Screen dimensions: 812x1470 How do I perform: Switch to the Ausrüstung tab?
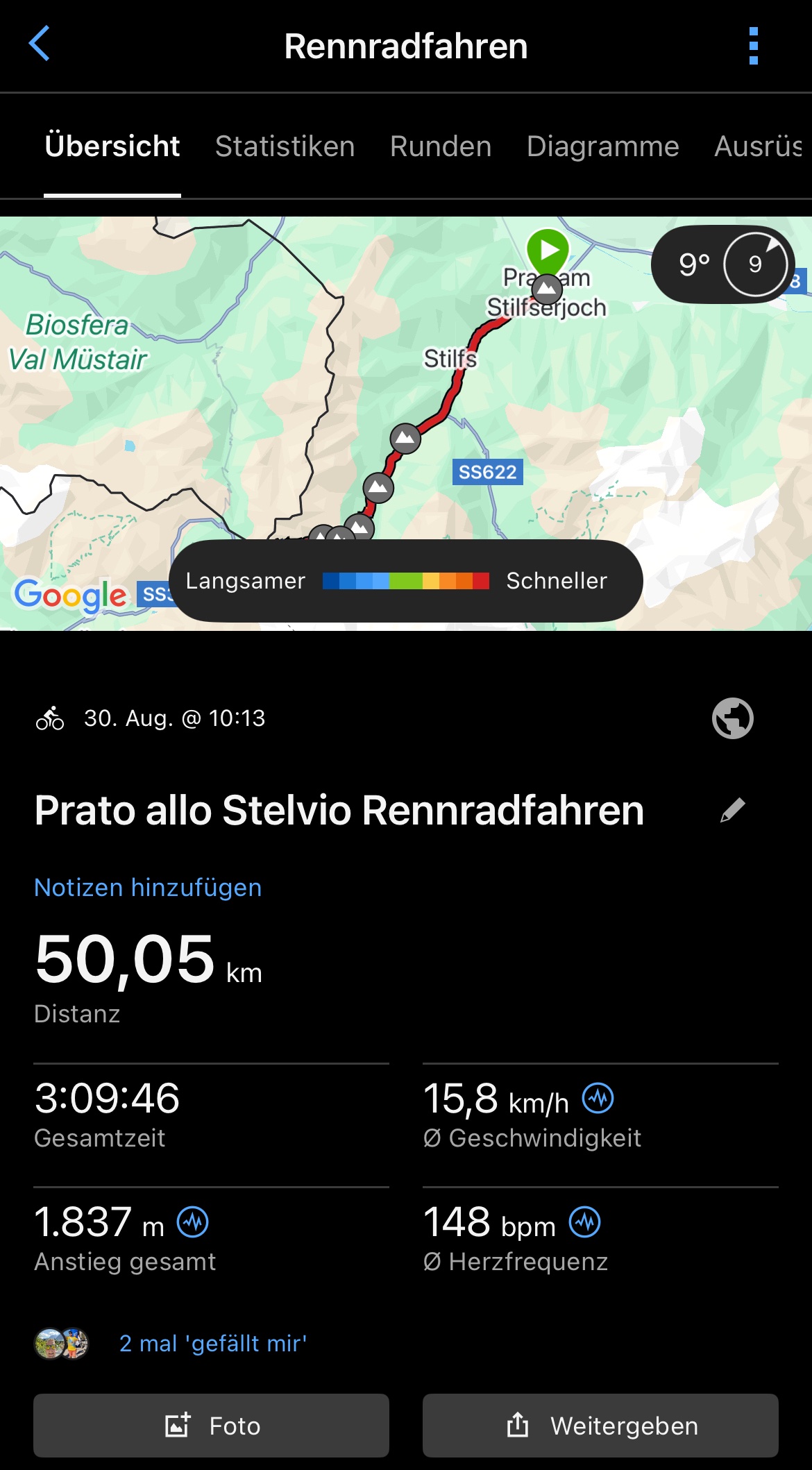click(x=760, y=146)
